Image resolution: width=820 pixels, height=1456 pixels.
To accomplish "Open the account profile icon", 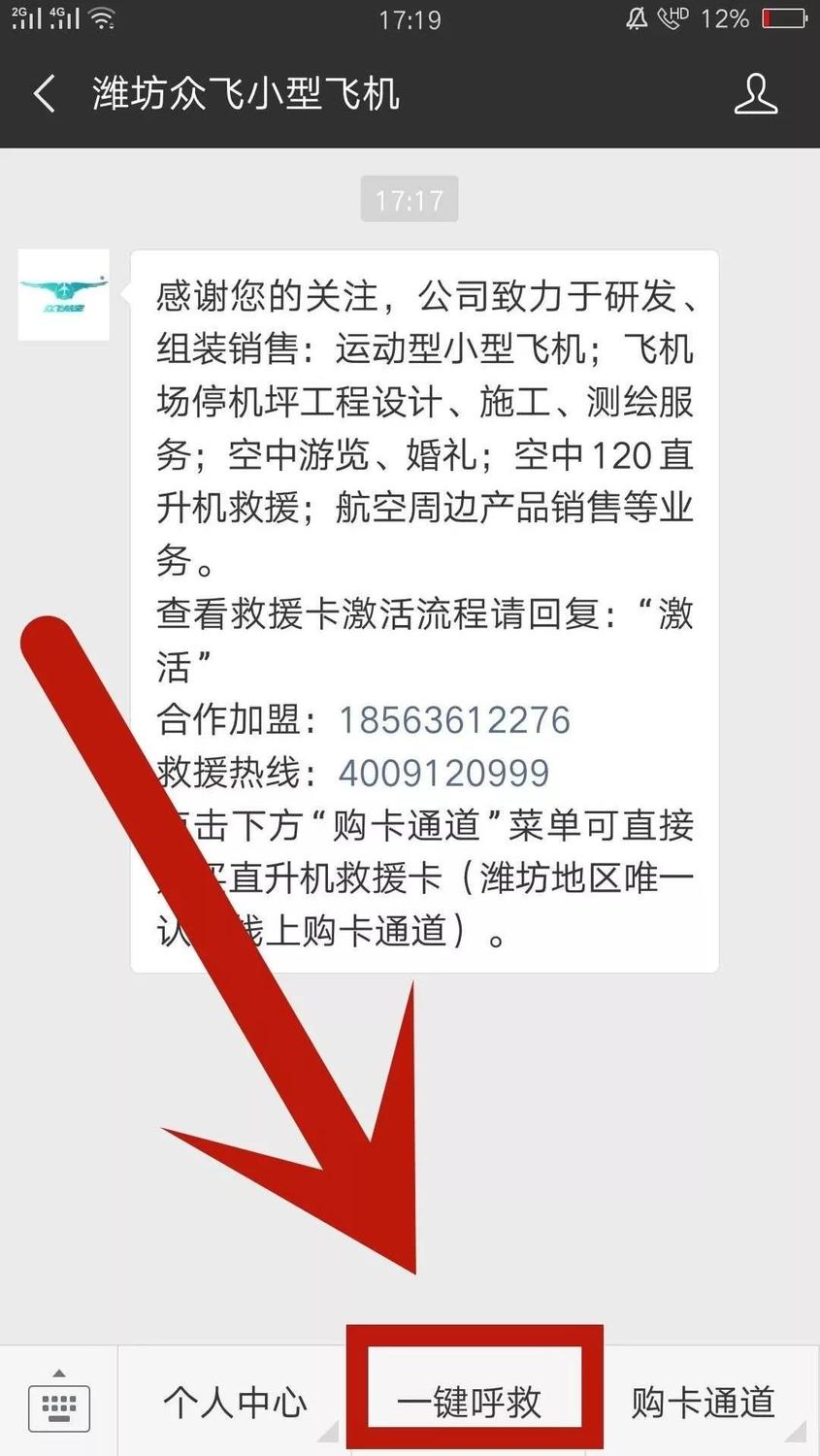I will (755, 94).
